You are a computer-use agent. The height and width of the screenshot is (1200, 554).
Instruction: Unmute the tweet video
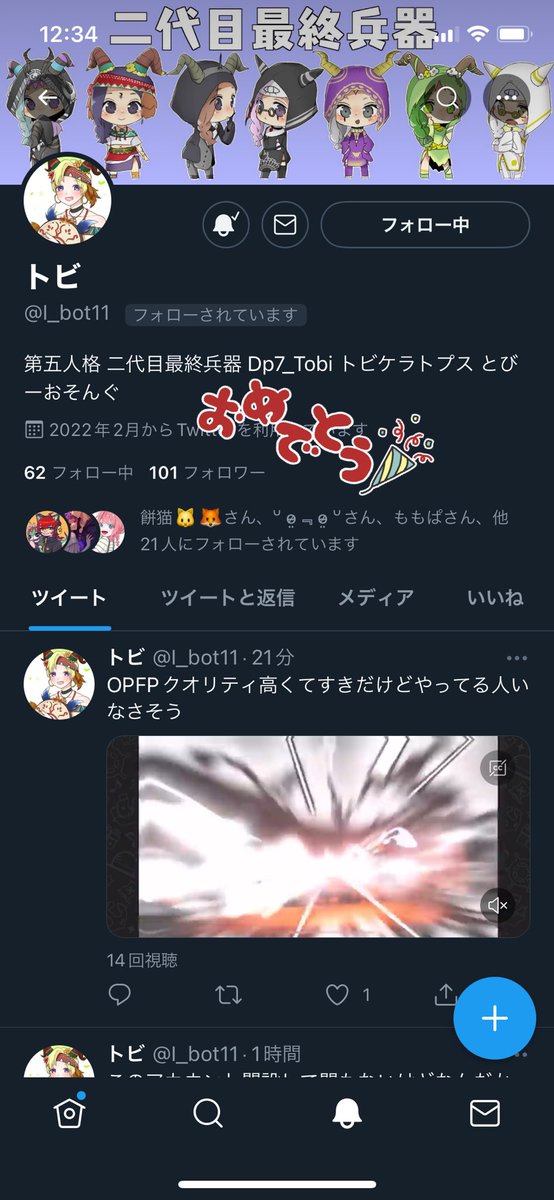pyautogui.click(x=497, y=905)
